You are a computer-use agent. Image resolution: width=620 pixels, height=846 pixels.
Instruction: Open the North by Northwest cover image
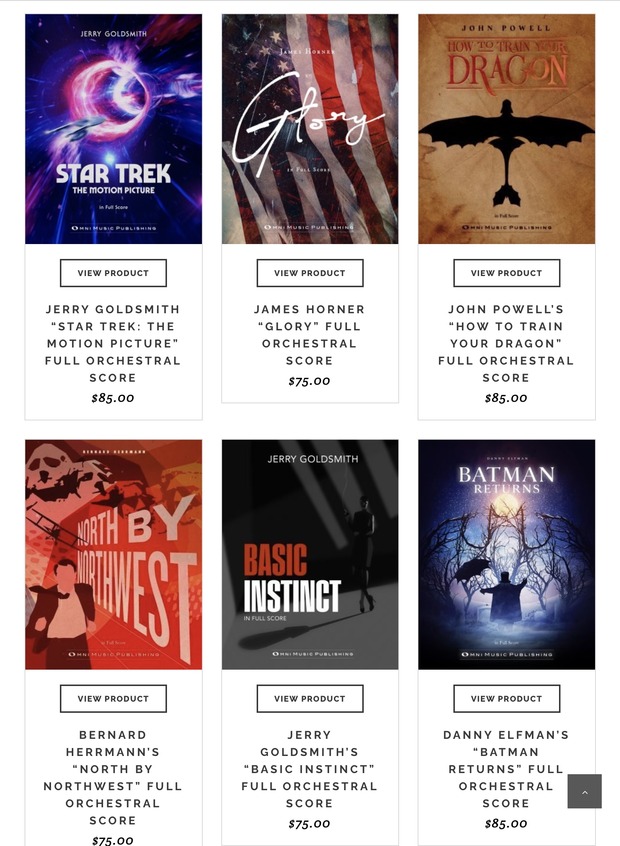coord(113,555)
